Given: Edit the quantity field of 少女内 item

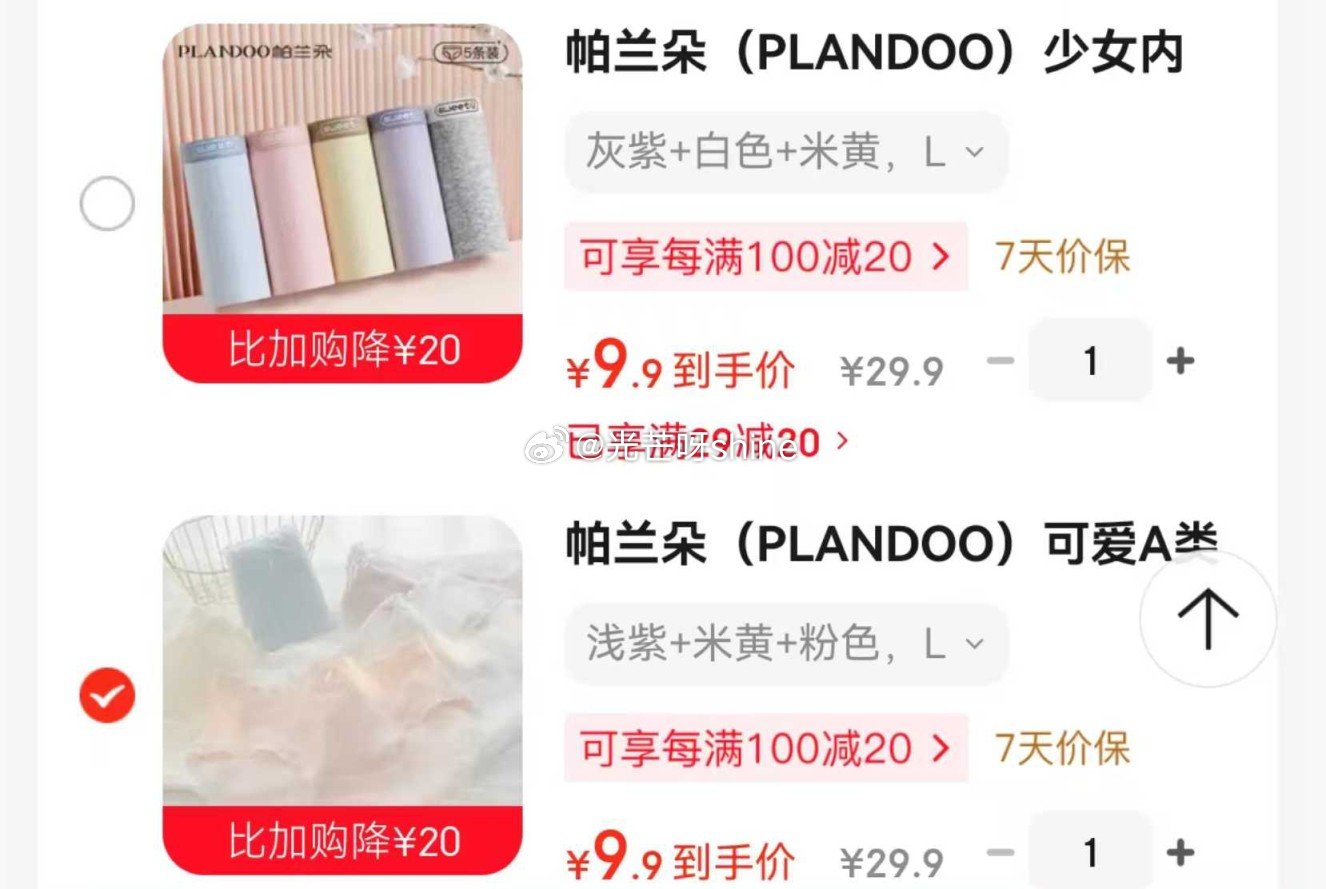Looking at the screenshot, I should pyautogui.click(x=1090, y=361).
